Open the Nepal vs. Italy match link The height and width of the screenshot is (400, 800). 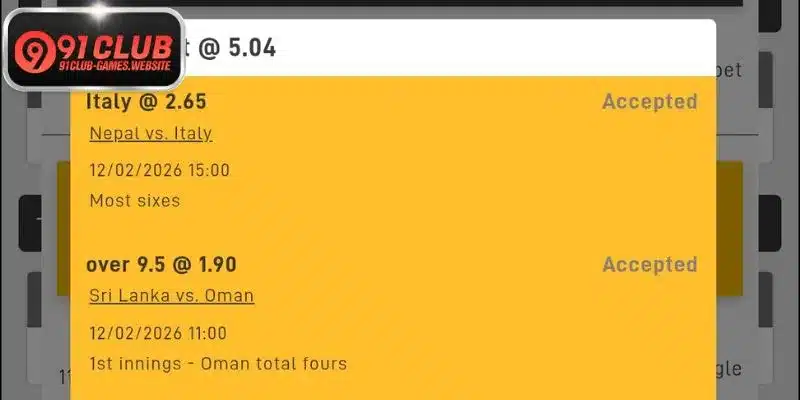click(151, 134)
